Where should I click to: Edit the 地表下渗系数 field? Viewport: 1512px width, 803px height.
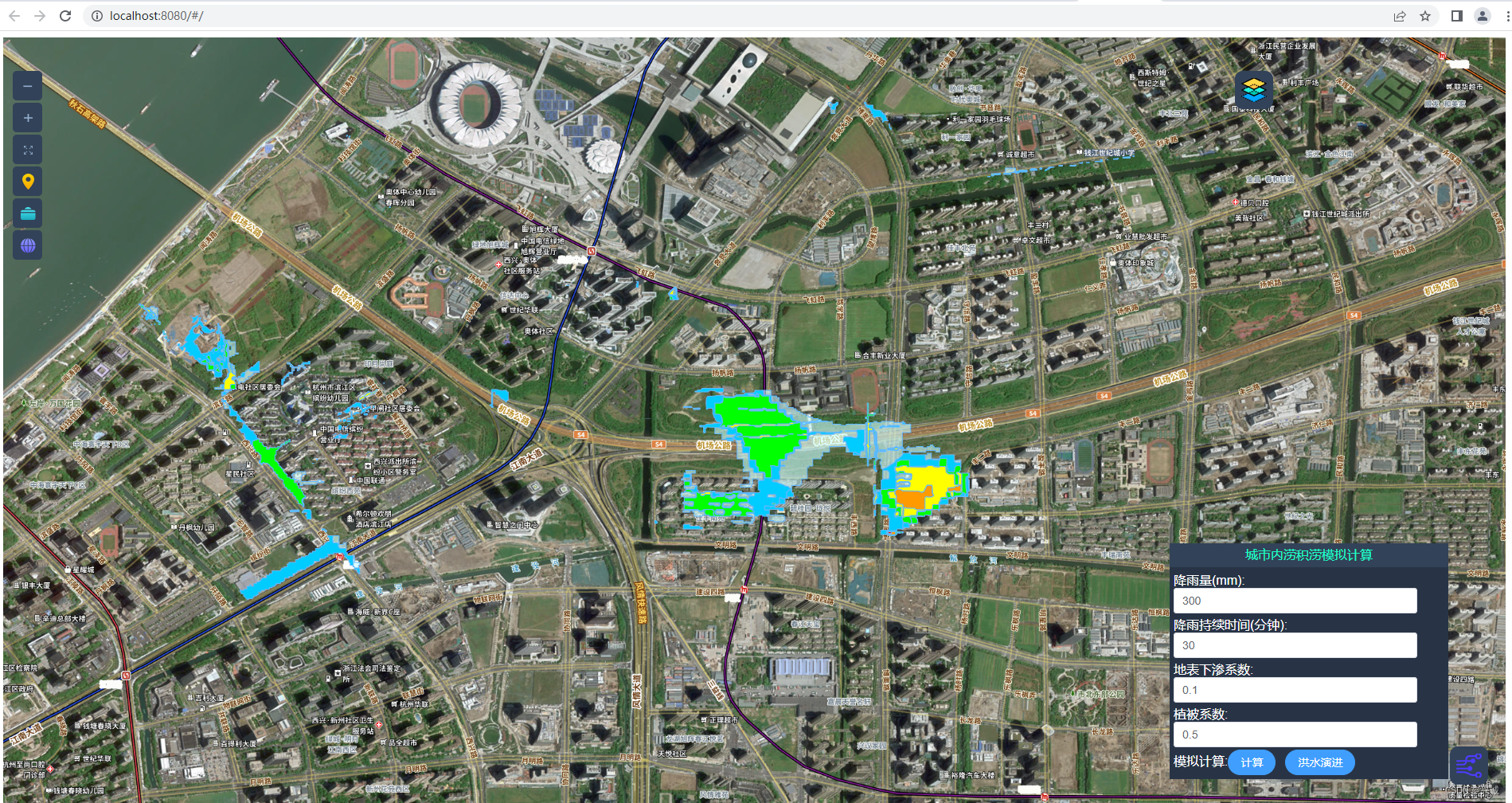[x=1295, y=690]
